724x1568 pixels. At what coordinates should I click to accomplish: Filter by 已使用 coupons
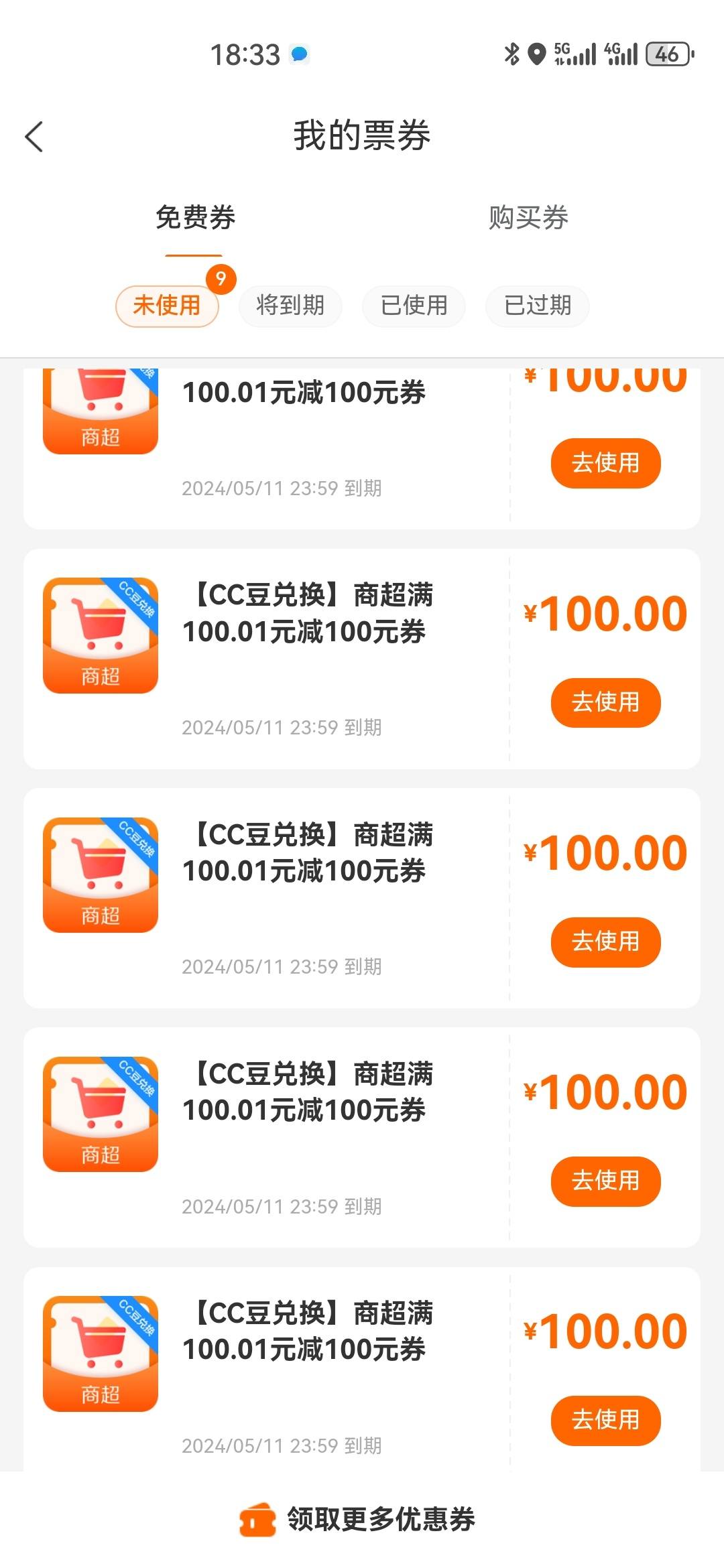[x=414, y=306]
